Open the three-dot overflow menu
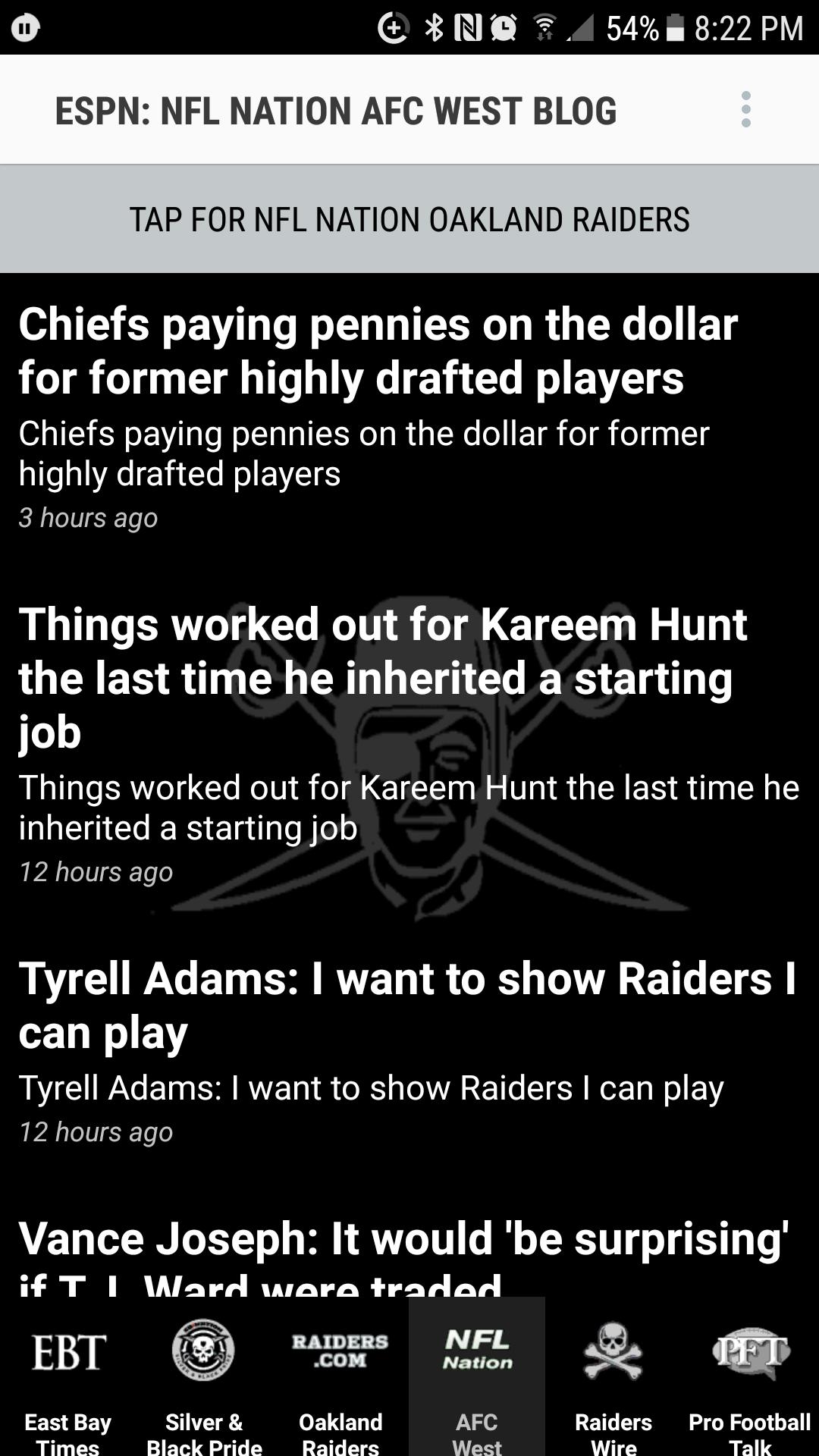Image resolution: width=819 pixels, height=1456 pixels. [x=746, y=108]
